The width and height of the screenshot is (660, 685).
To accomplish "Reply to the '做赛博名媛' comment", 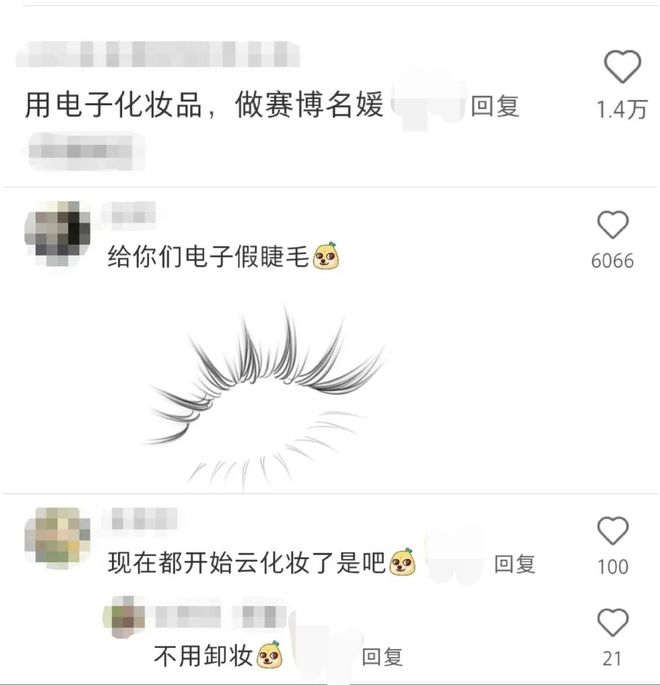I will point(494,107).
